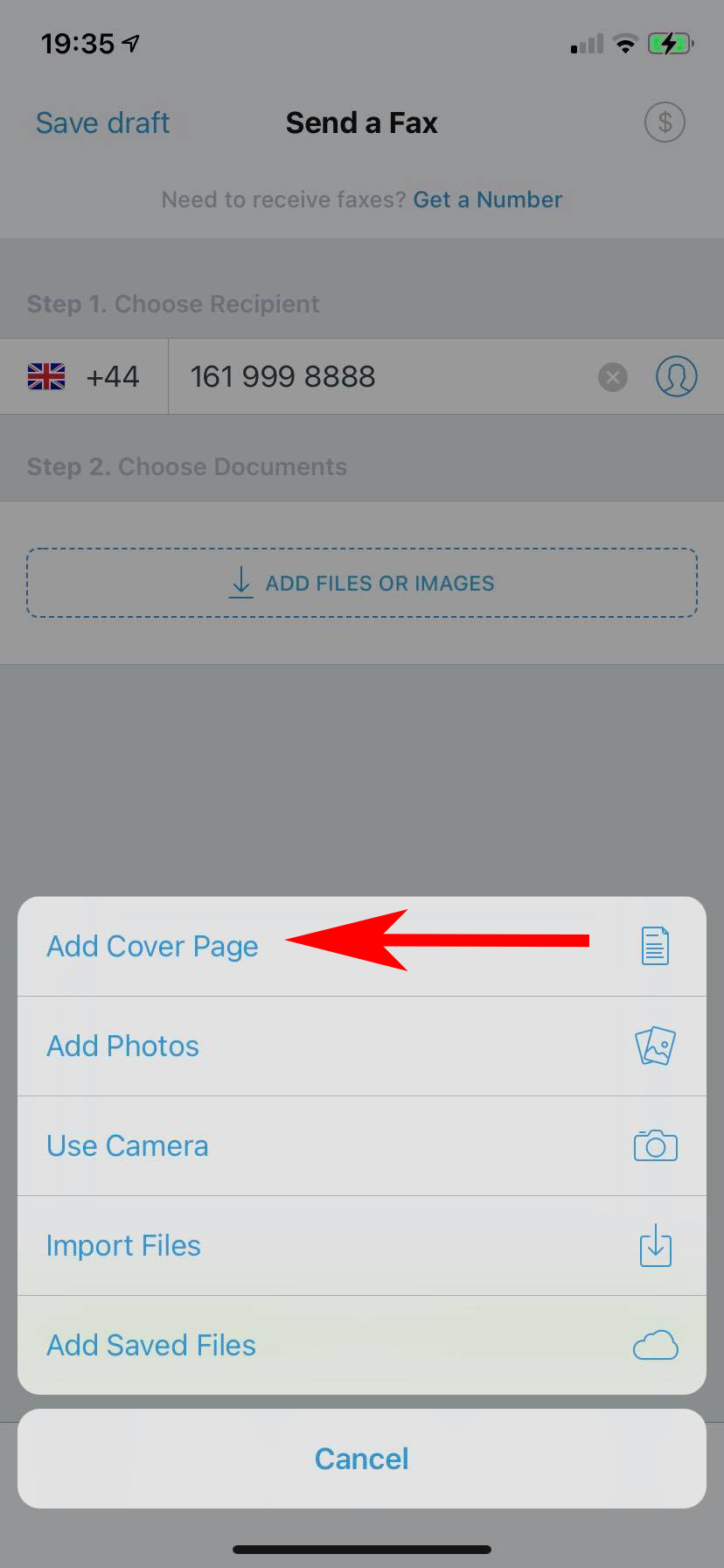Open contacts picker icon
Viewport: 724px width, 1568px height.
click(x=676, y=377)
